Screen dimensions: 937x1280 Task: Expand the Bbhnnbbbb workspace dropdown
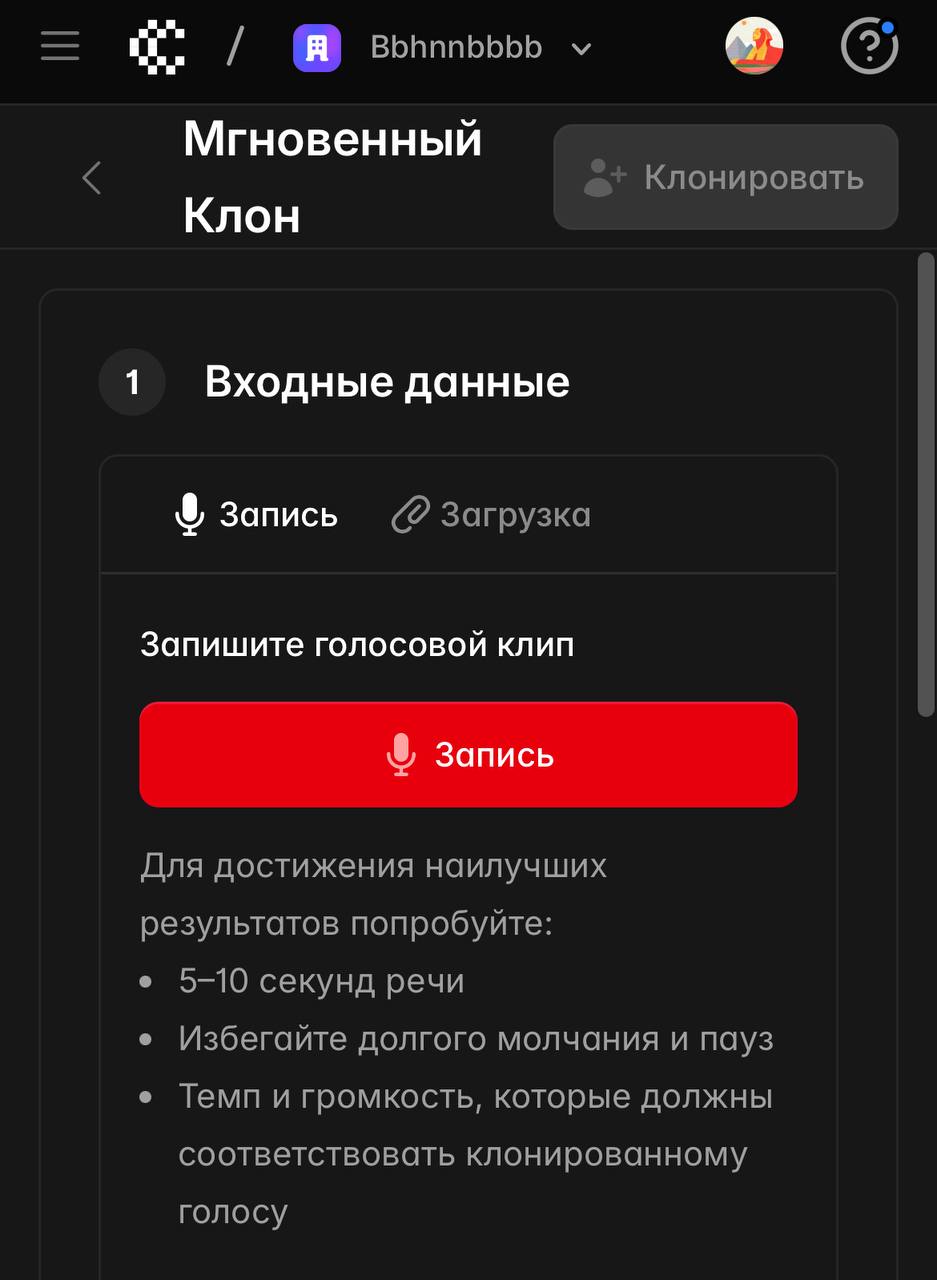(x=581, y=49)
